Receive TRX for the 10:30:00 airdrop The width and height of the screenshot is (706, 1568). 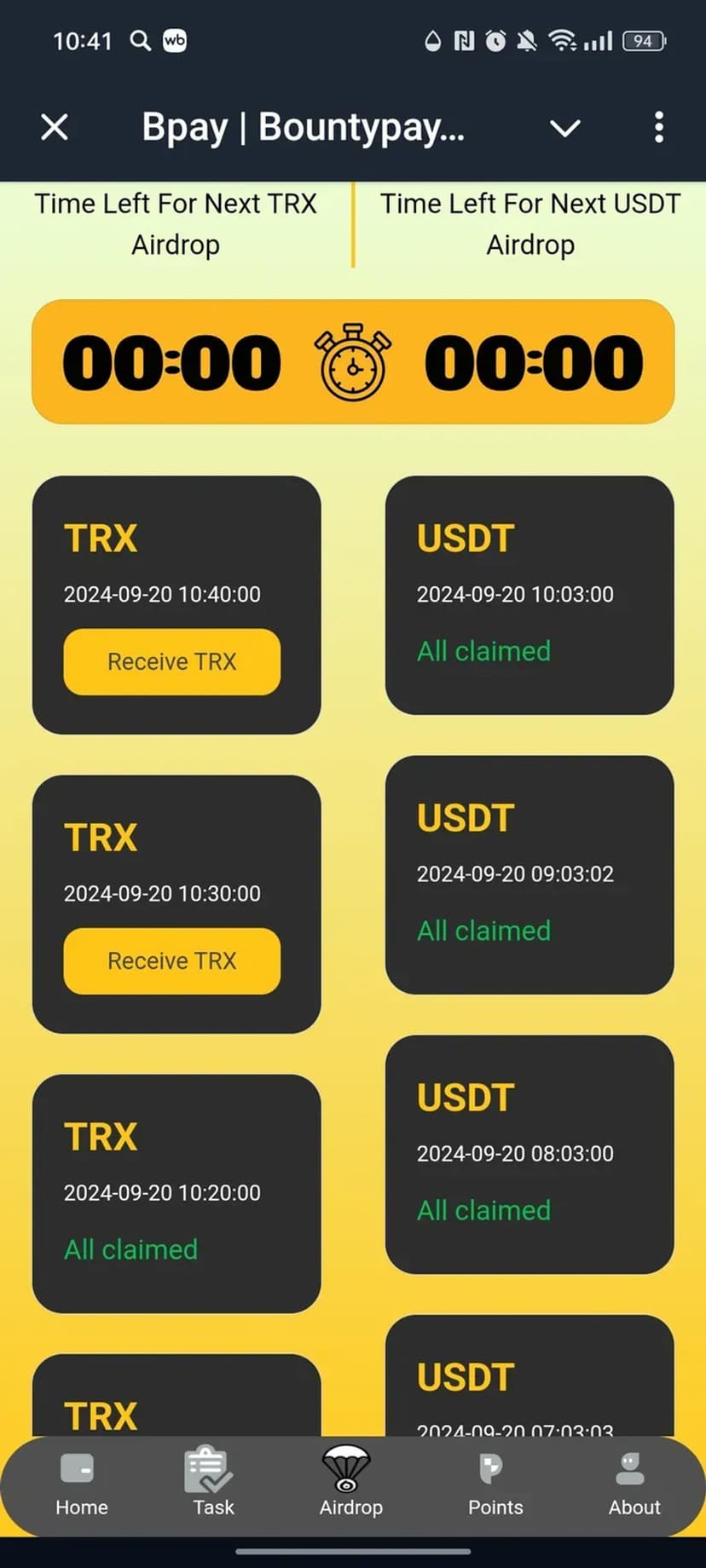[x=171, y=961]
